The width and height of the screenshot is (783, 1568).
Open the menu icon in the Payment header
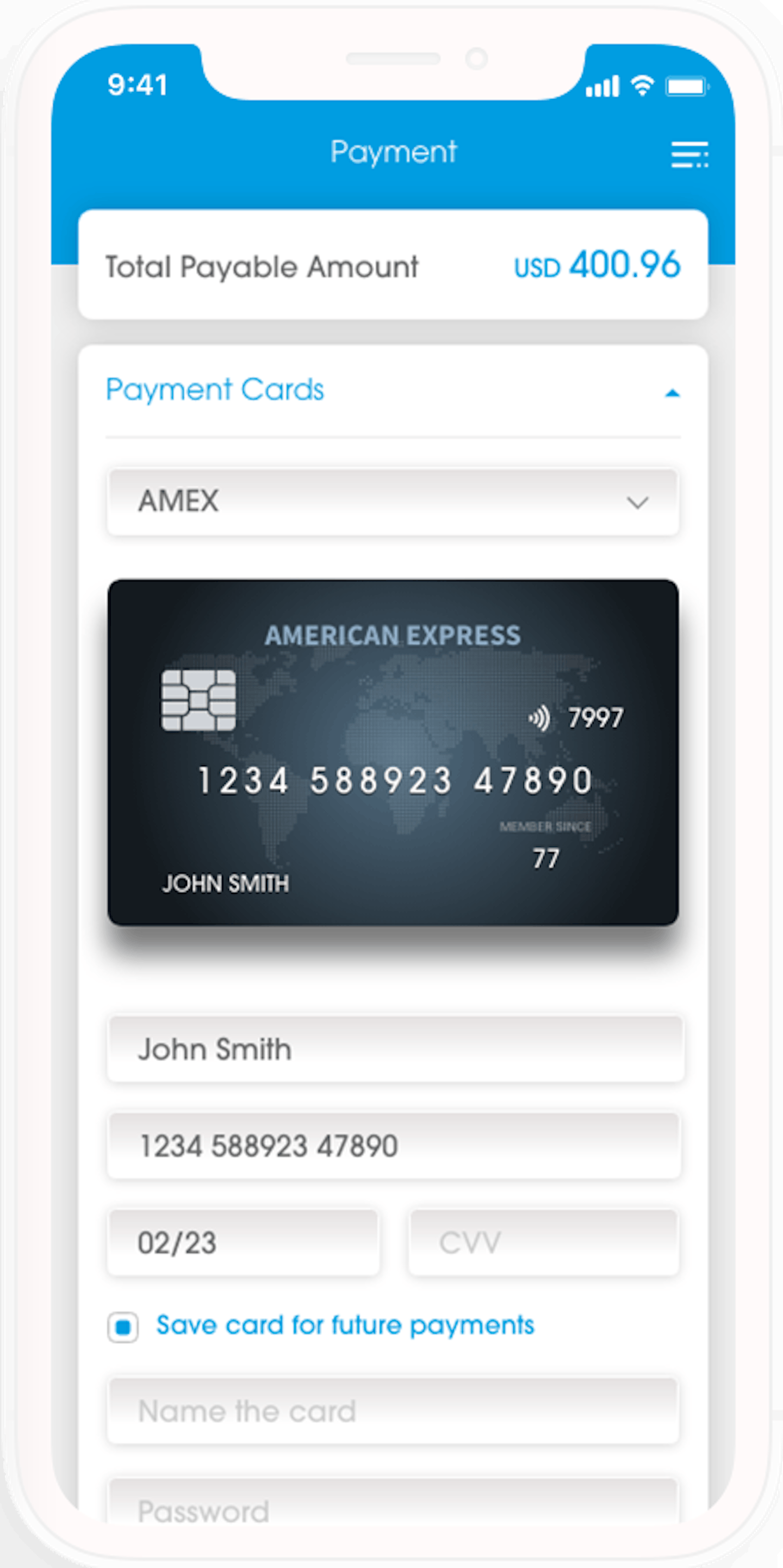689,154
